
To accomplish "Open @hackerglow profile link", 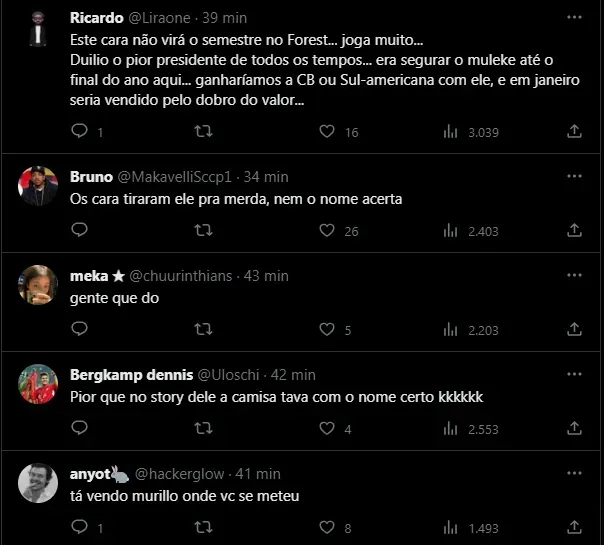I will [x=178, y=474].
